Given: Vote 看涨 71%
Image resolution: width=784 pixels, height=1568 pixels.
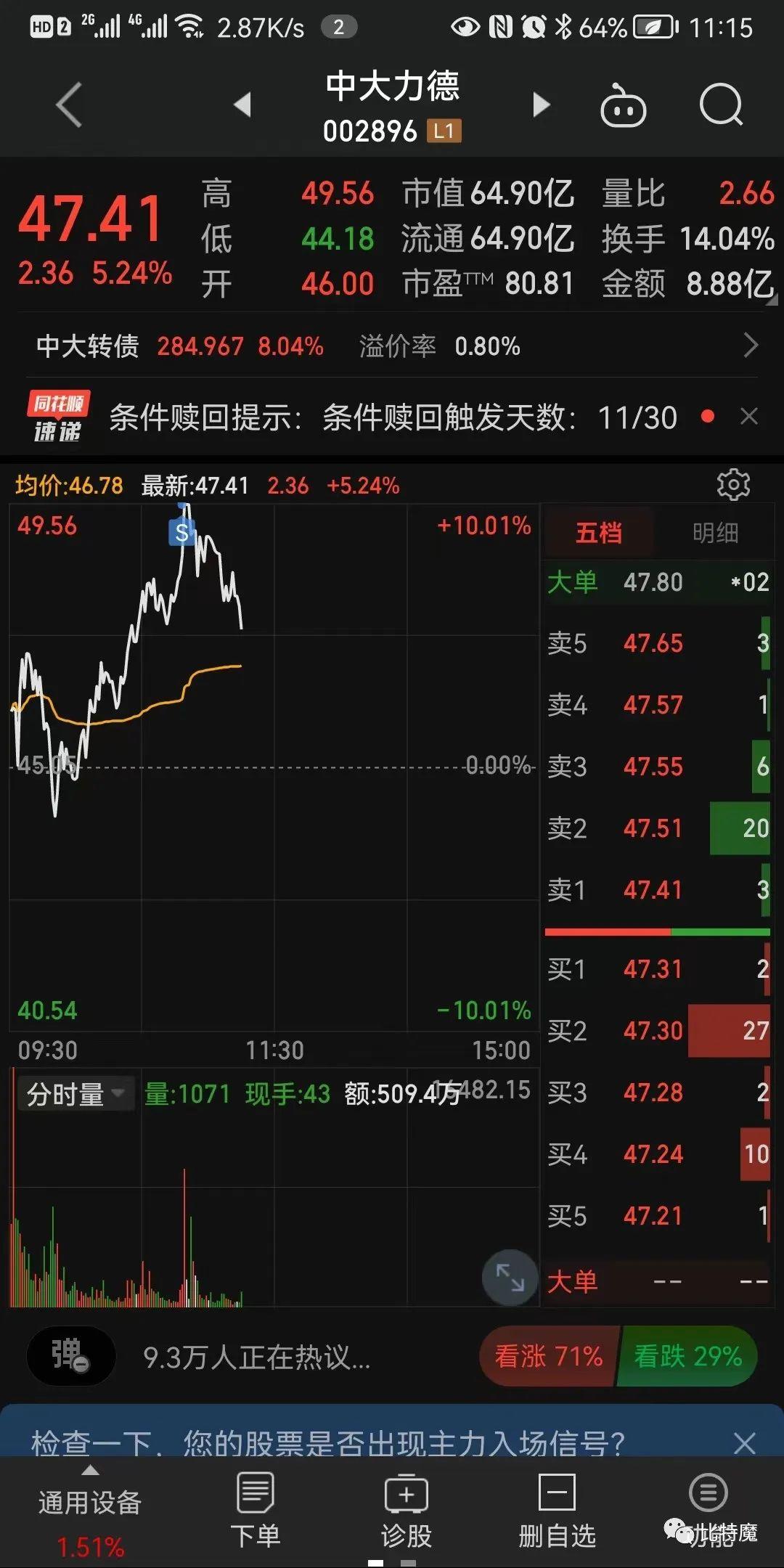Looking at the screenshot, I should coord(549,1356).
